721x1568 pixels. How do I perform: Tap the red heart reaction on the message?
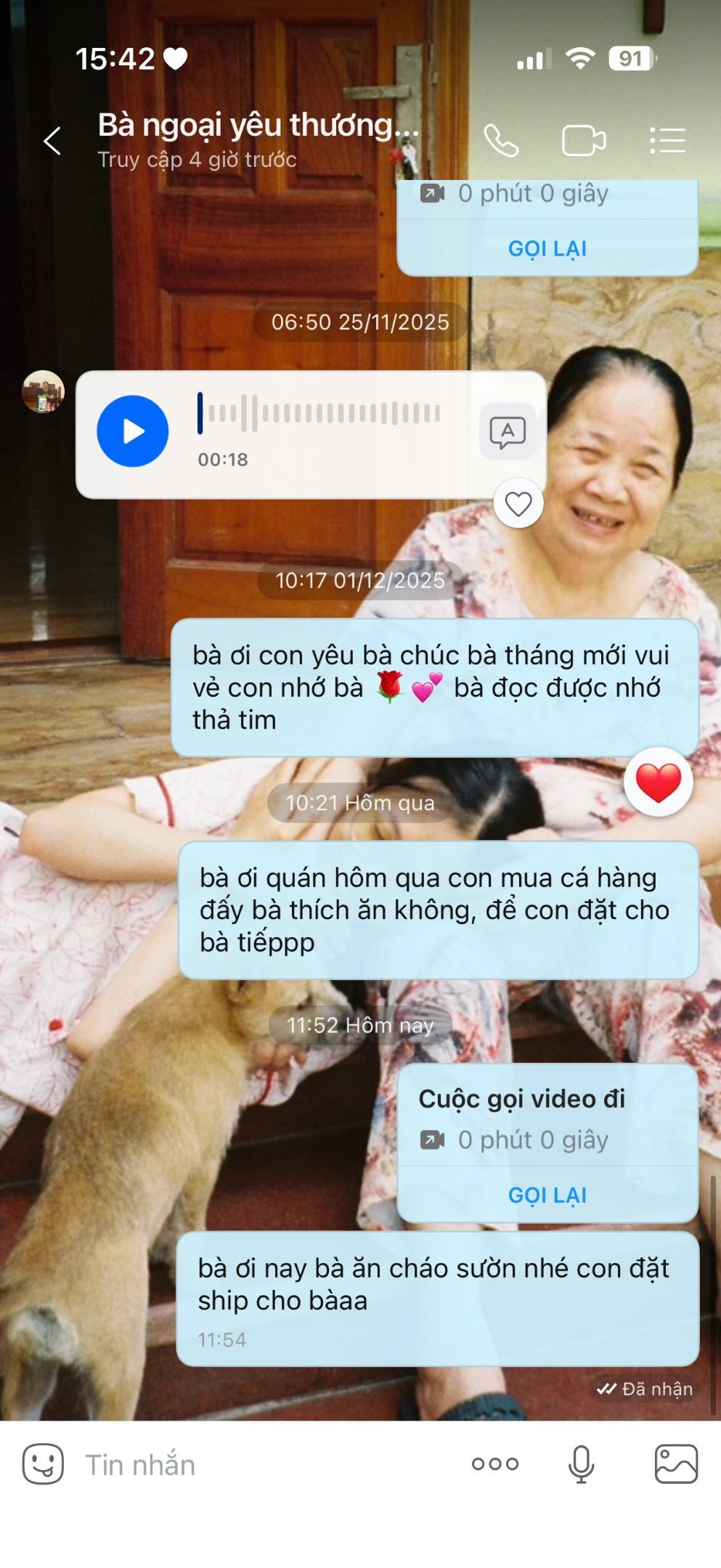click(658, 783)
